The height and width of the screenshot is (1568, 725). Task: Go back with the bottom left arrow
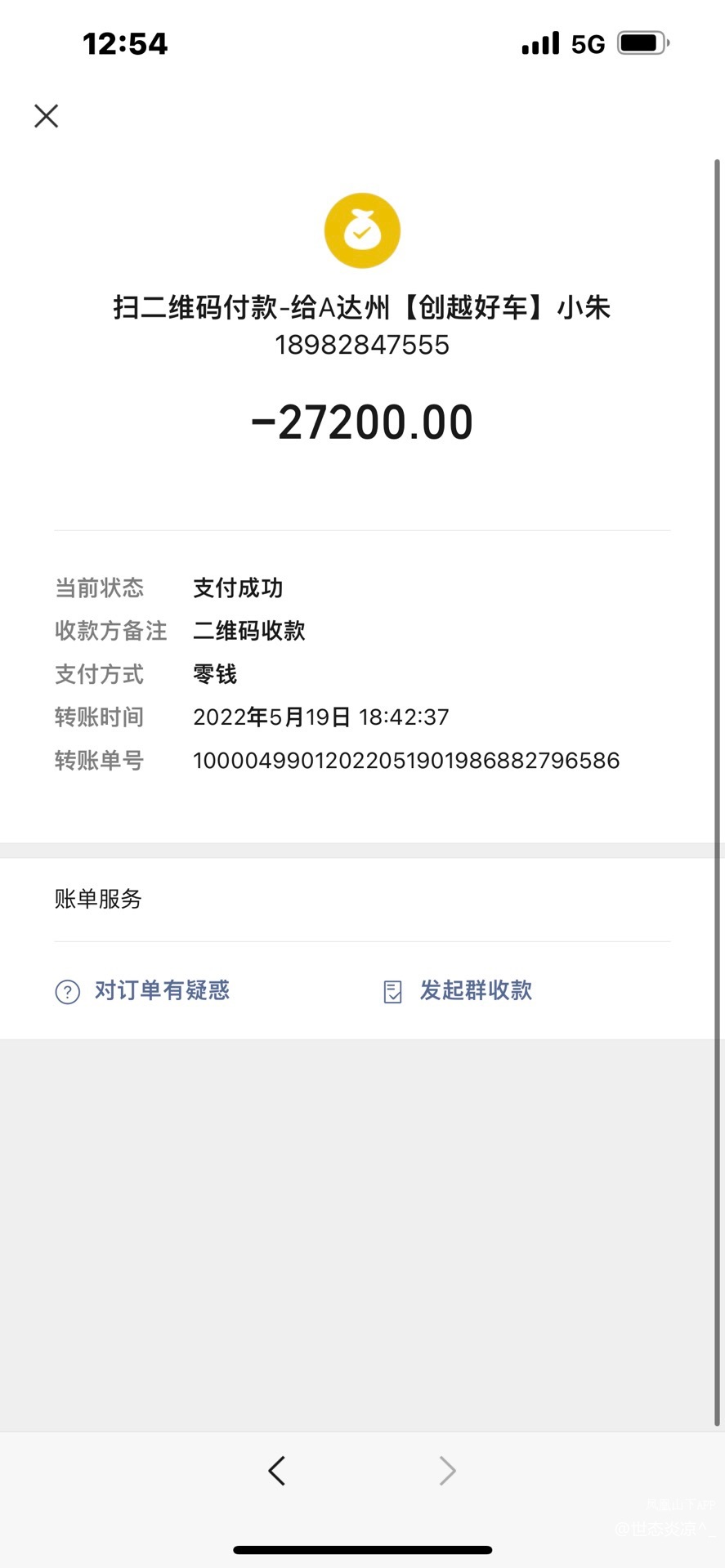click(277, 1471)
